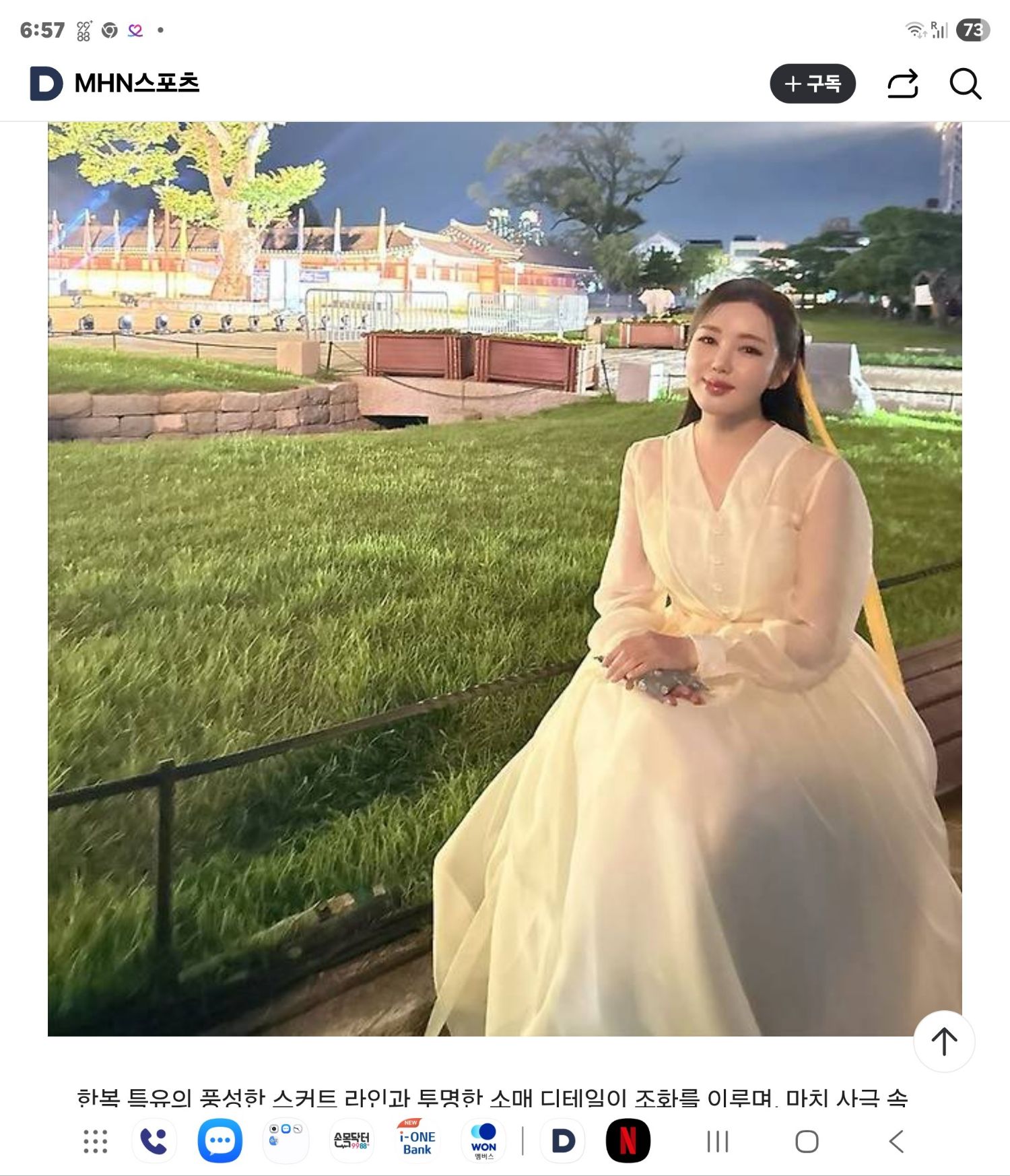Viewport: 1010px width, 1176px height.
Task: Open the app folder in taskbar
Action: click(285, 1141)
